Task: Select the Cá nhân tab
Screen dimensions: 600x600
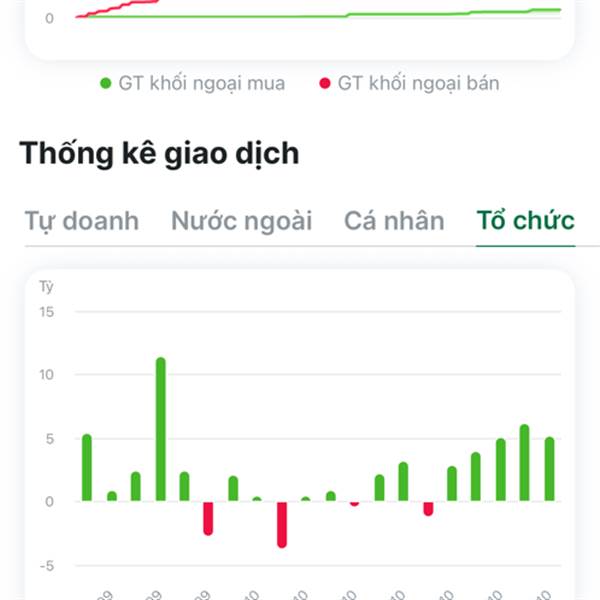Action: coord(394,221)
